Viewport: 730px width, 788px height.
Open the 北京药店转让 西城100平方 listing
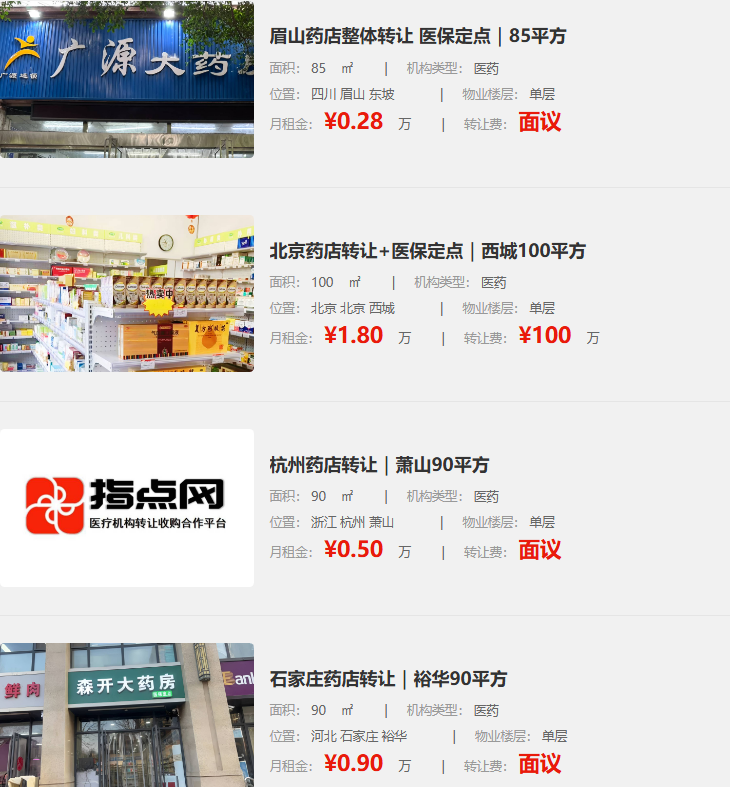click(427, 251)
